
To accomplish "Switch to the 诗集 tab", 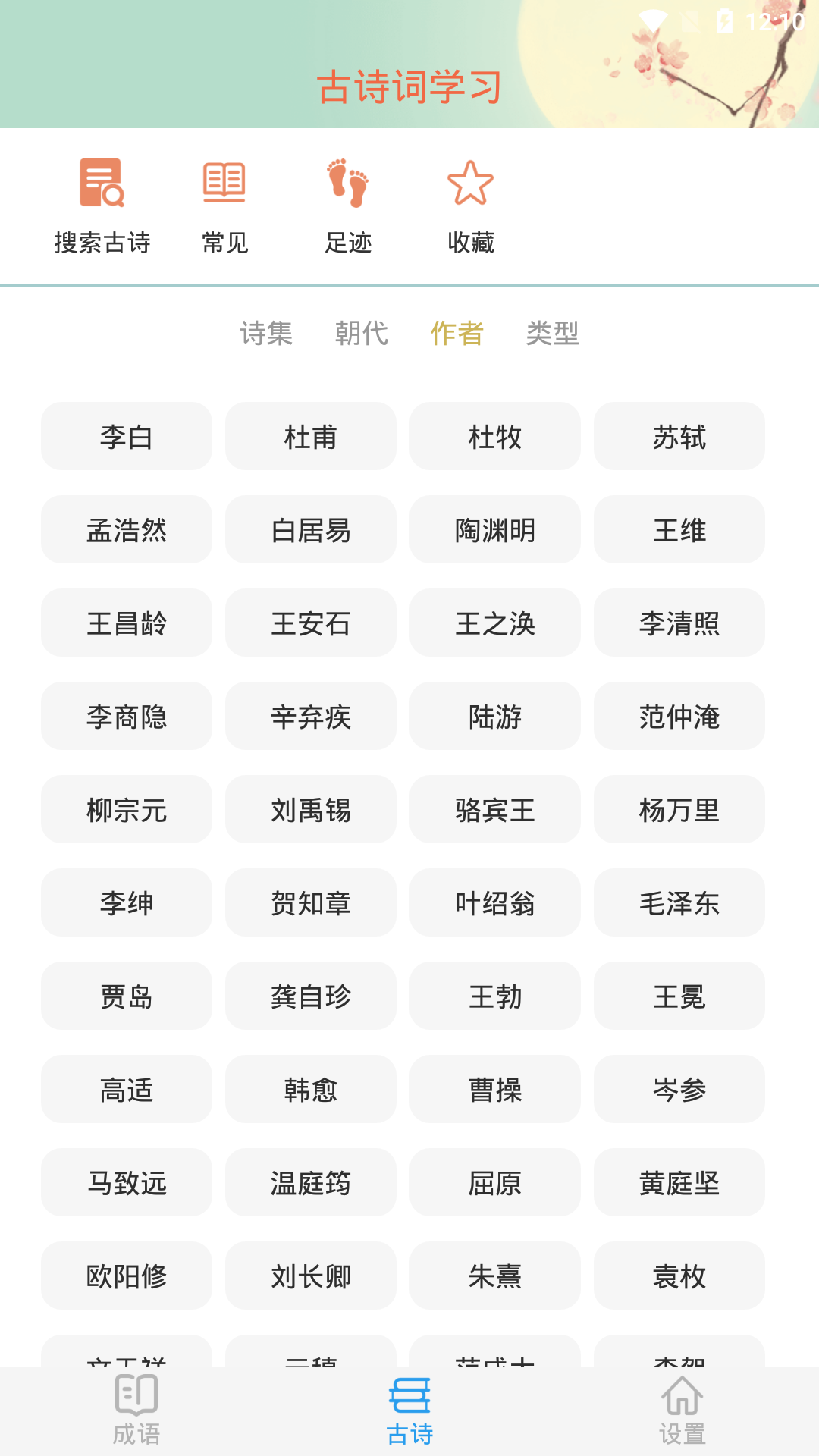I will click(266, 333).
